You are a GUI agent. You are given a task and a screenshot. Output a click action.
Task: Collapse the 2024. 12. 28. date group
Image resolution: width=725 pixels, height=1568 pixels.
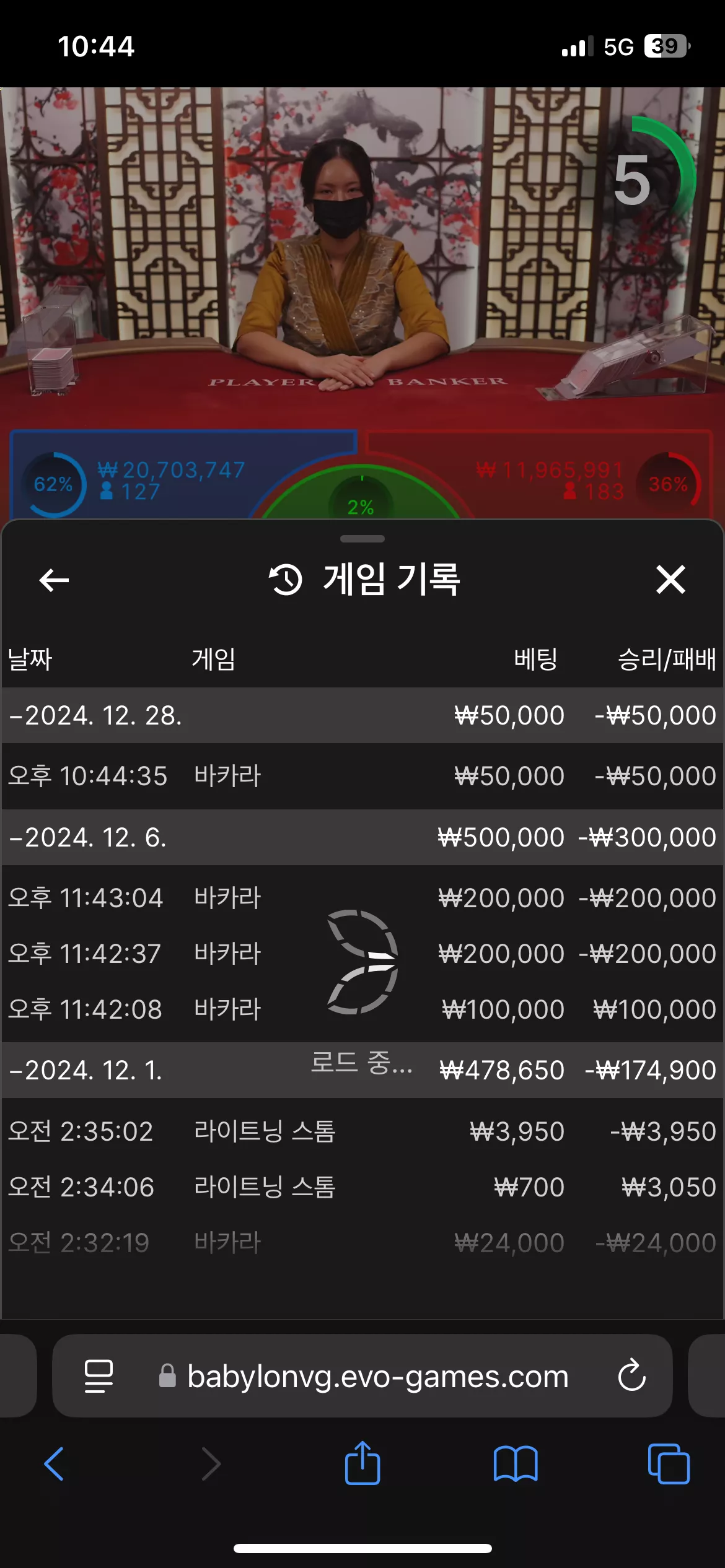362,715
